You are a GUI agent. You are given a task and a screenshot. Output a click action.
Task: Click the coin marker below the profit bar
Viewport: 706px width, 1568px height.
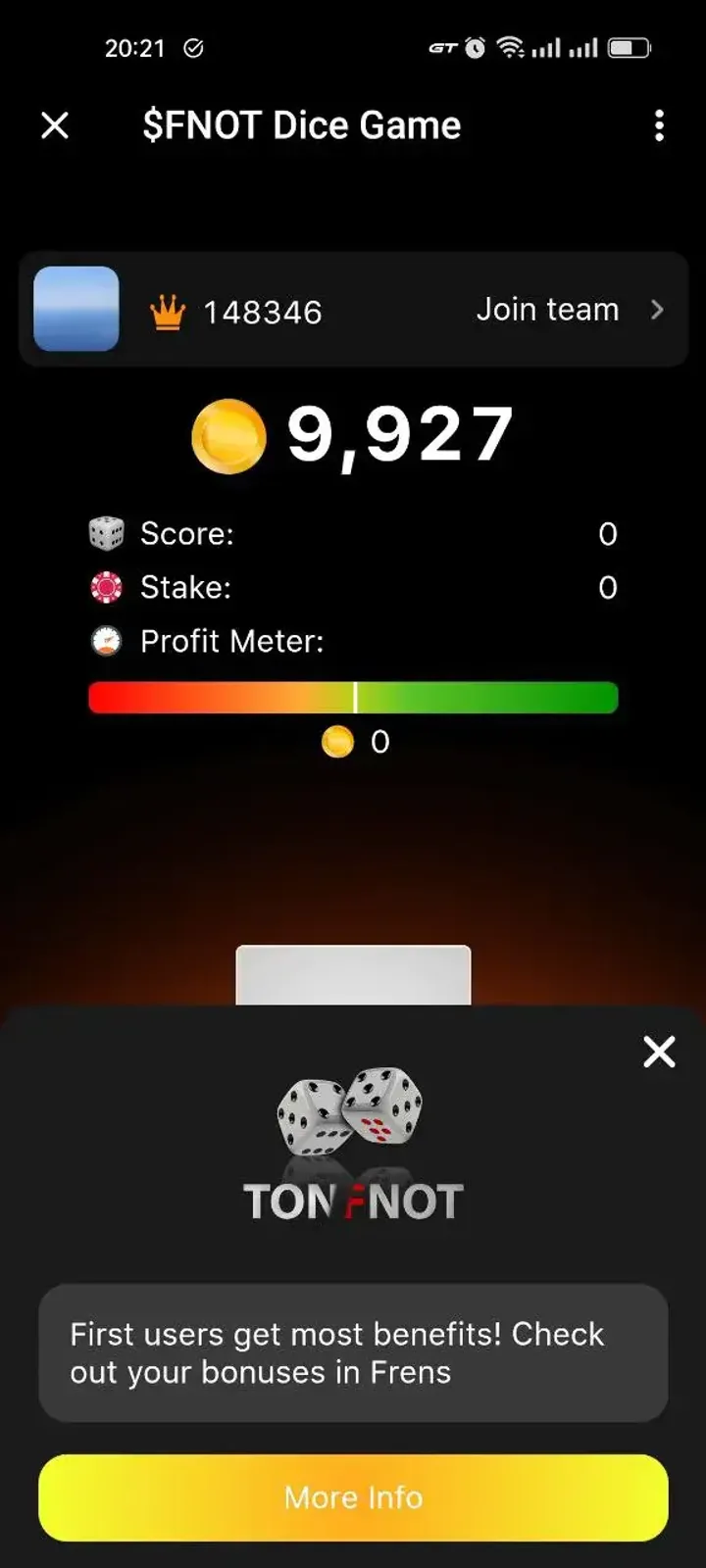click(337, 742)
